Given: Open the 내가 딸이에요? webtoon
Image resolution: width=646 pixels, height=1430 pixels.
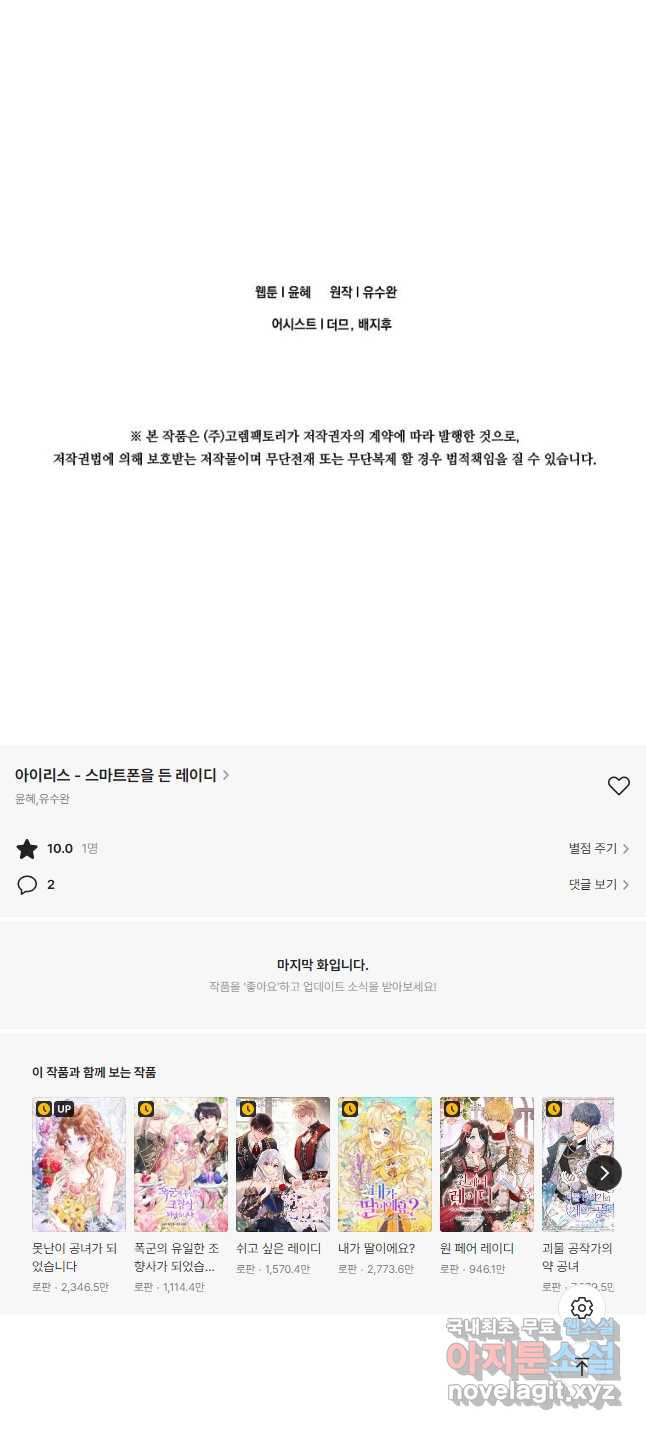Looking at the screenshot, I should pos(385,1164).
